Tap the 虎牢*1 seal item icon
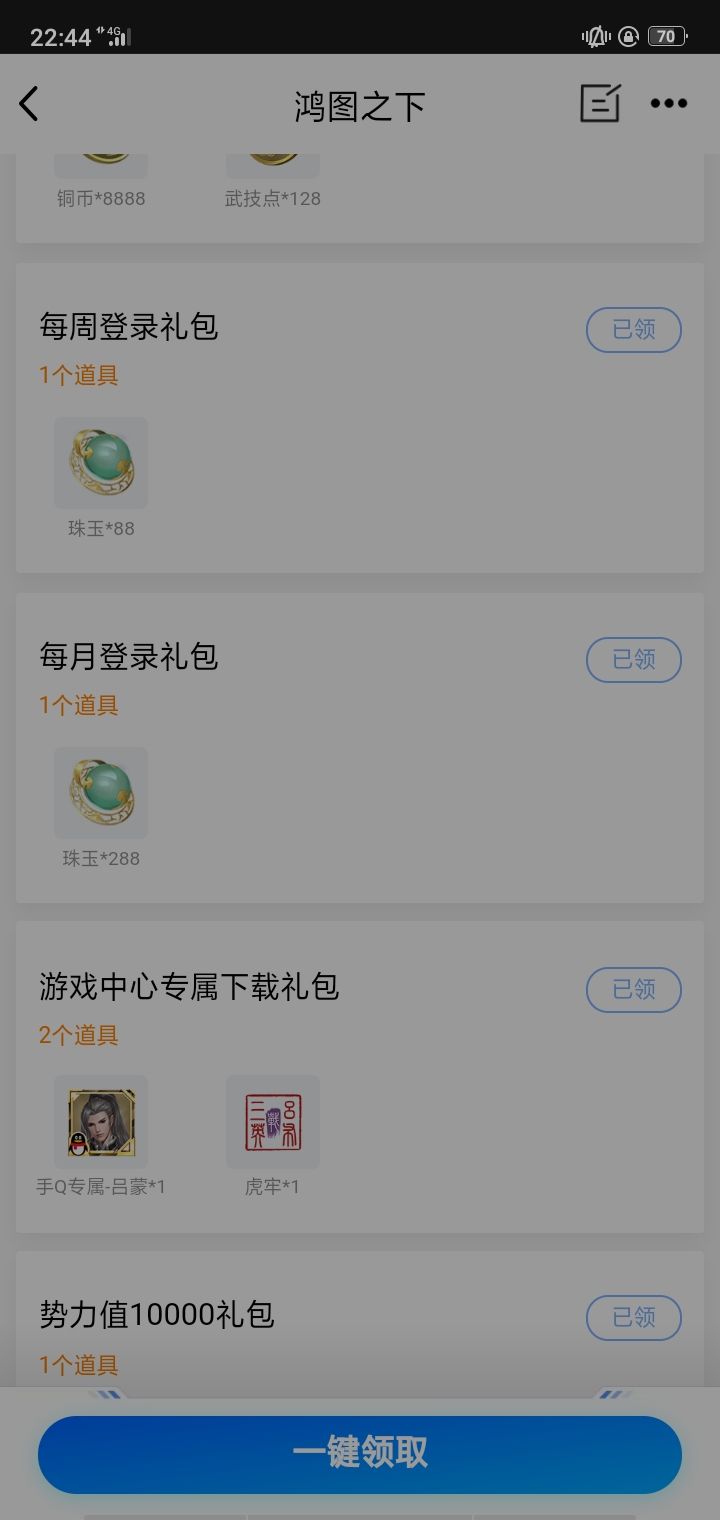720x1520 pixels. [273, 1122]
